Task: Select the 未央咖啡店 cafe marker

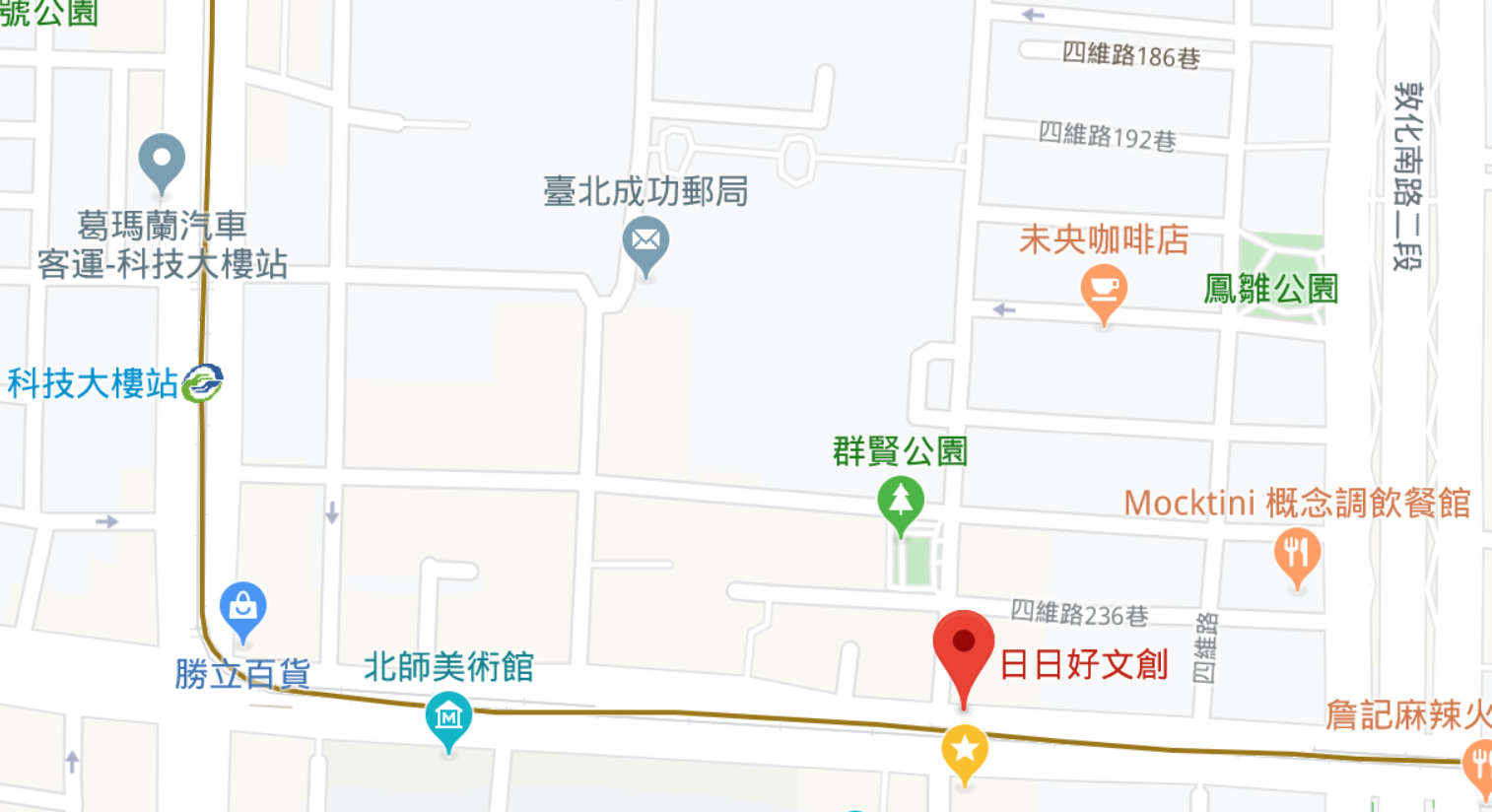Action: click(1104, 289)
